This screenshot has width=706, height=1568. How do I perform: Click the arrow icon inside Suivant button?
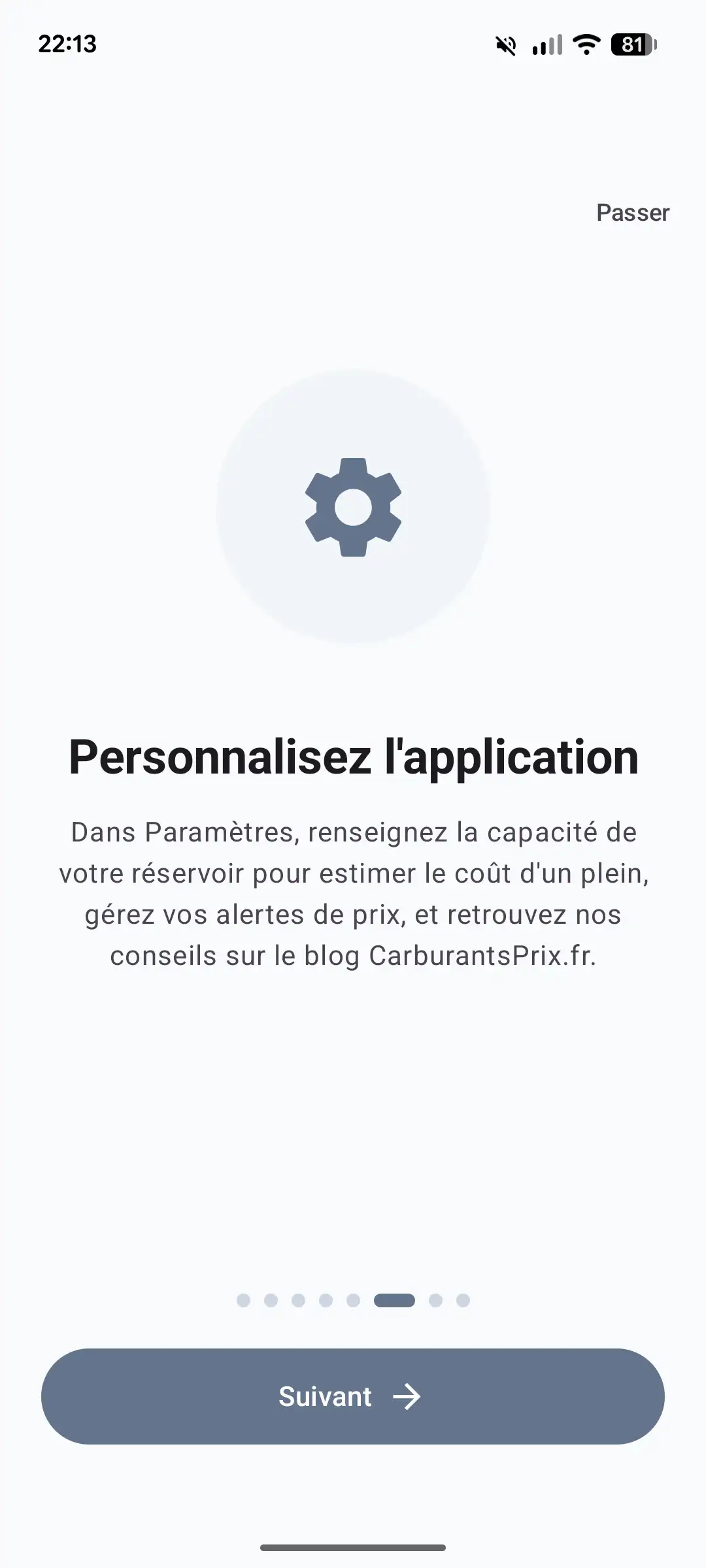pos(407,1396)
